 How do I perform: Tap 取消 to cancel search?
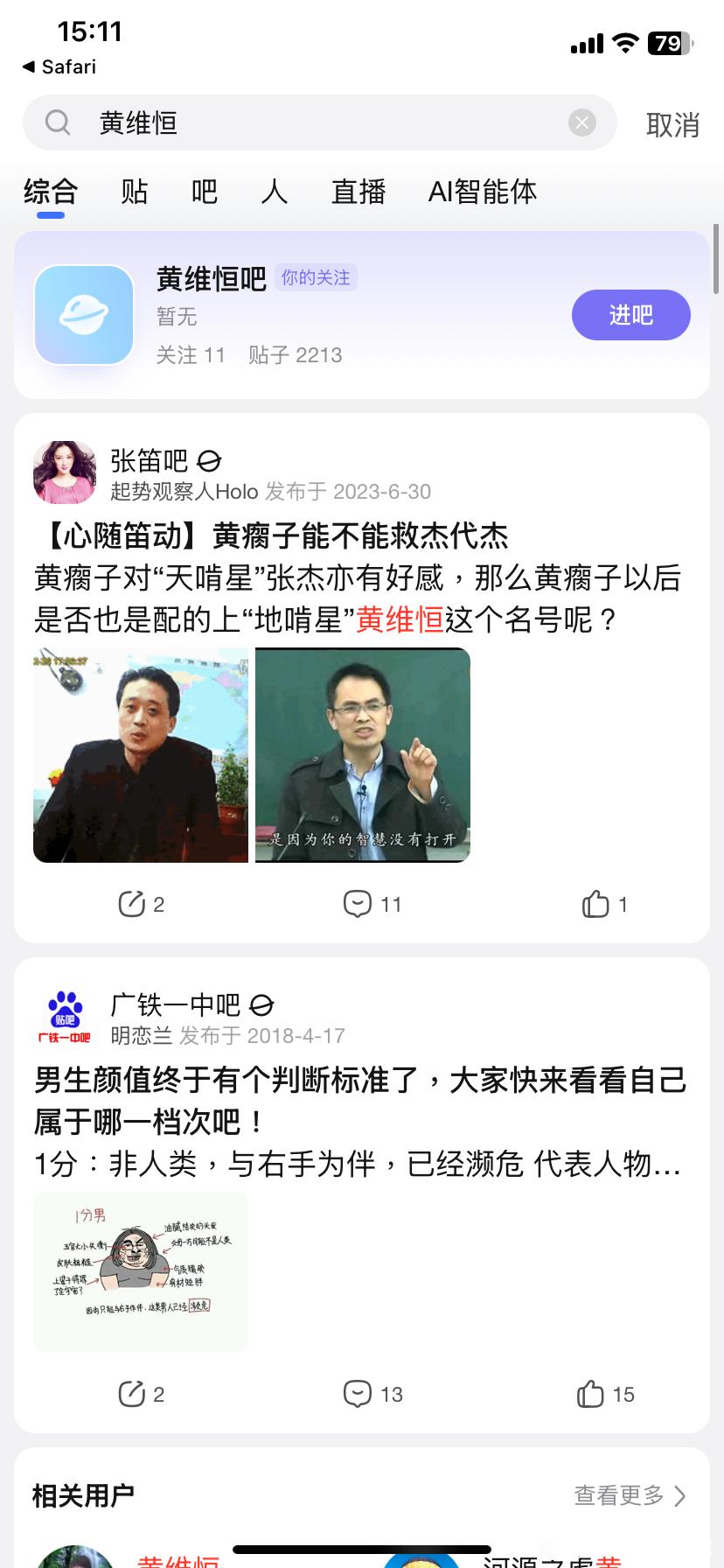[x=672, y=125]
